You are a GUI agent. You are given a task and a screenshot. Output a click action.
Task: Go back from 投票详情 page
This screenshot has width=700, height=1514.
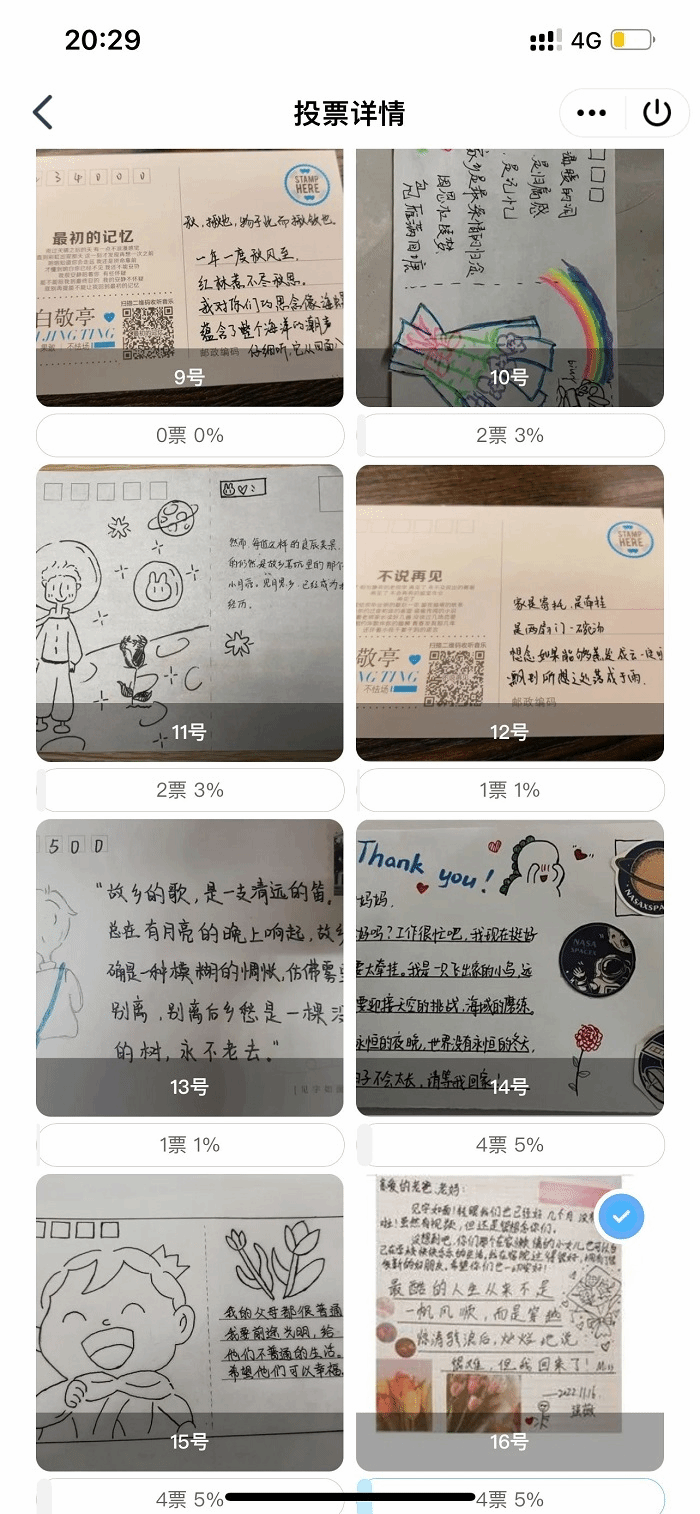click(42, 113)
